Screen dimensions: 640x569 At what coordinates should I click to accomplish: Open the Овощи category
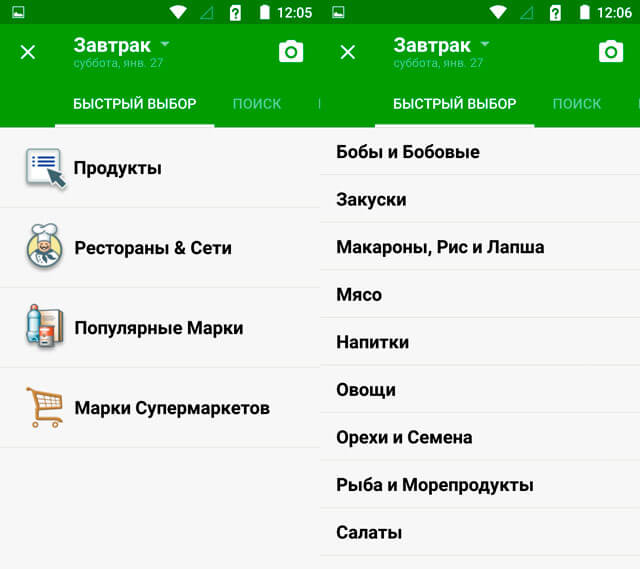coord(366,390)
